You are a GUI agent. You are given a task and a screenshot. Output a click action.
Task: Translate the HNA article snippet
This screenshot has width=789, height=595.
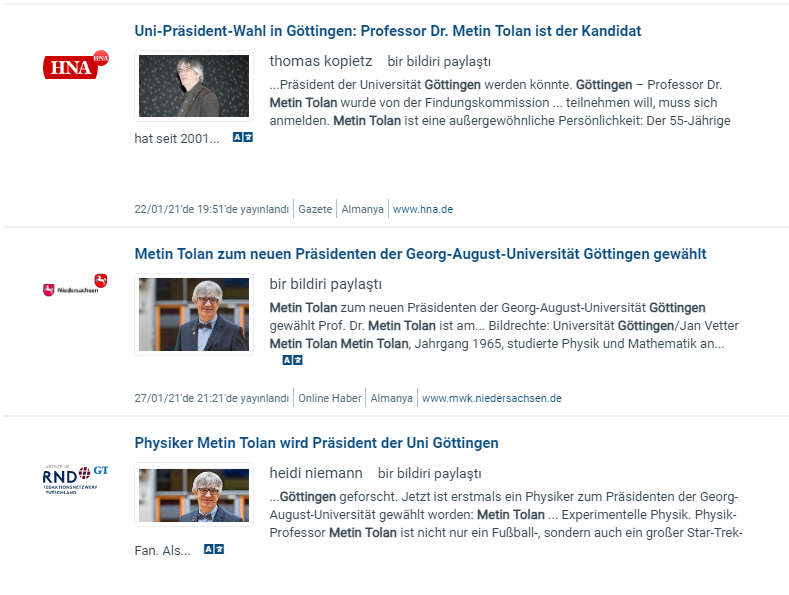[242, 137]
